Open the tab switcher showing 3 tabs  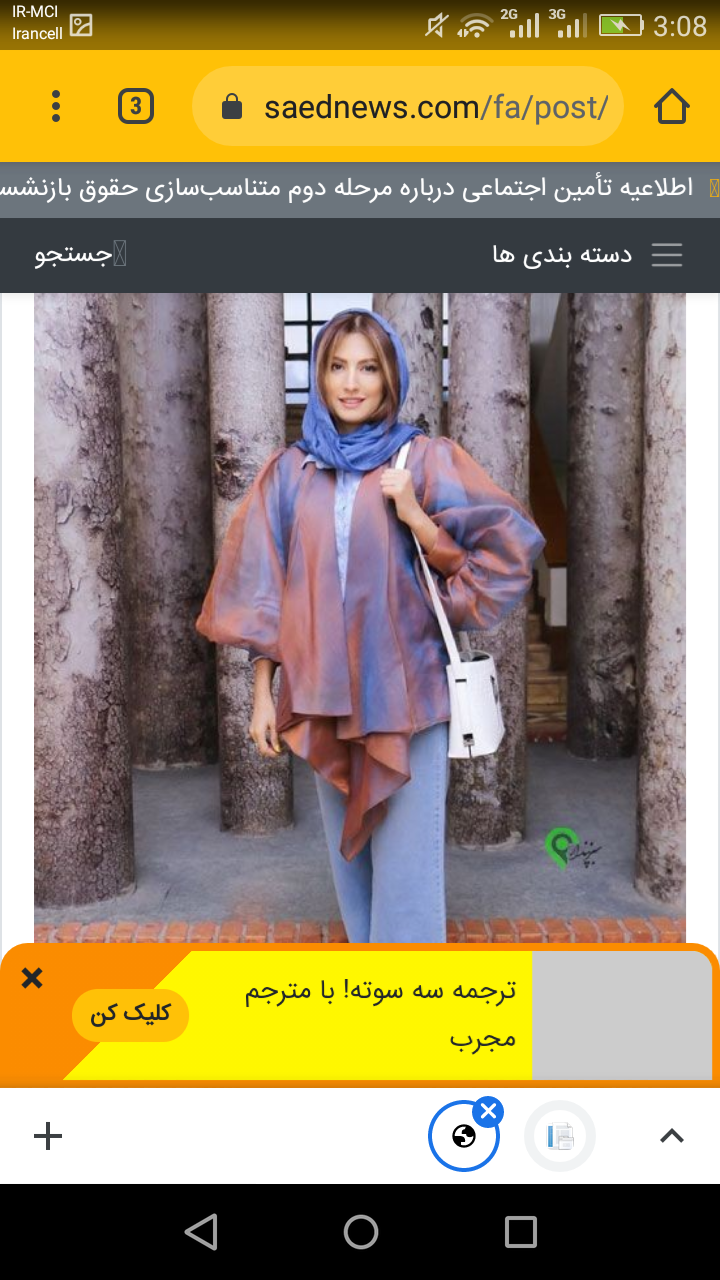[136, 106]
